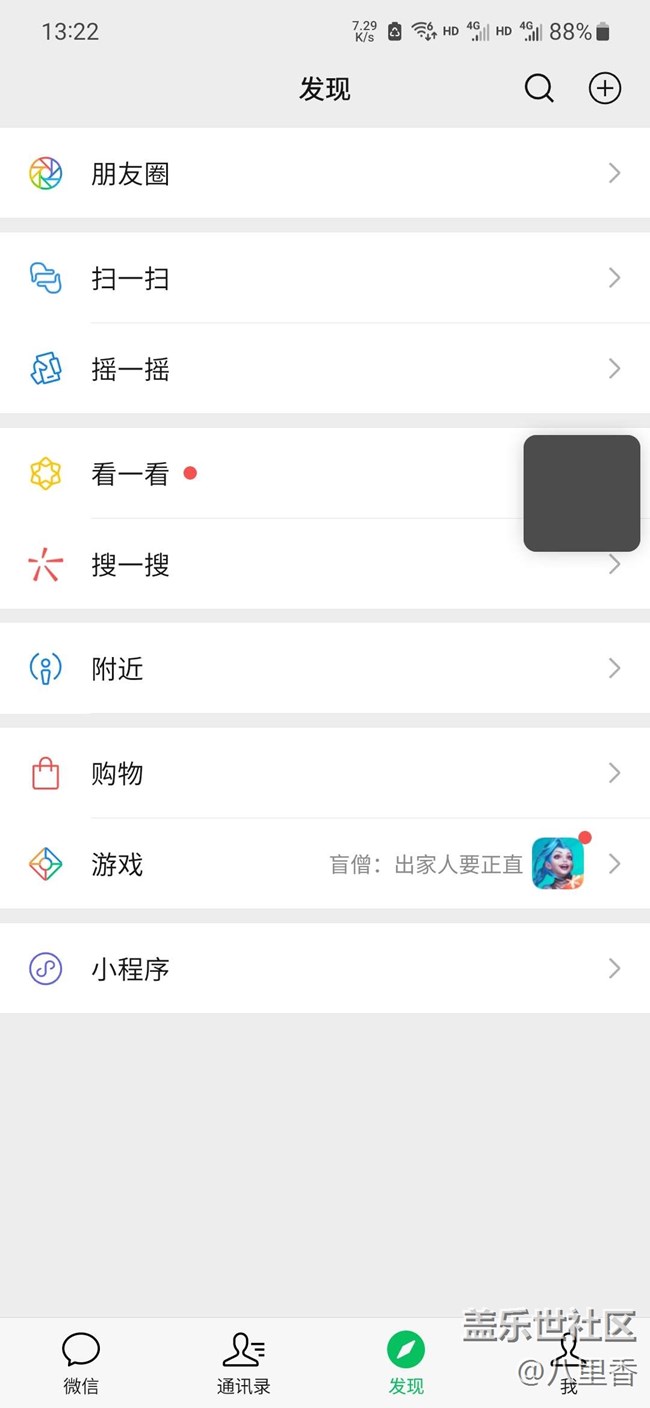This screenshot has height=1408, width=650.
Task: Open 朋友圈 (Moments)
Action: pos(325,173)
